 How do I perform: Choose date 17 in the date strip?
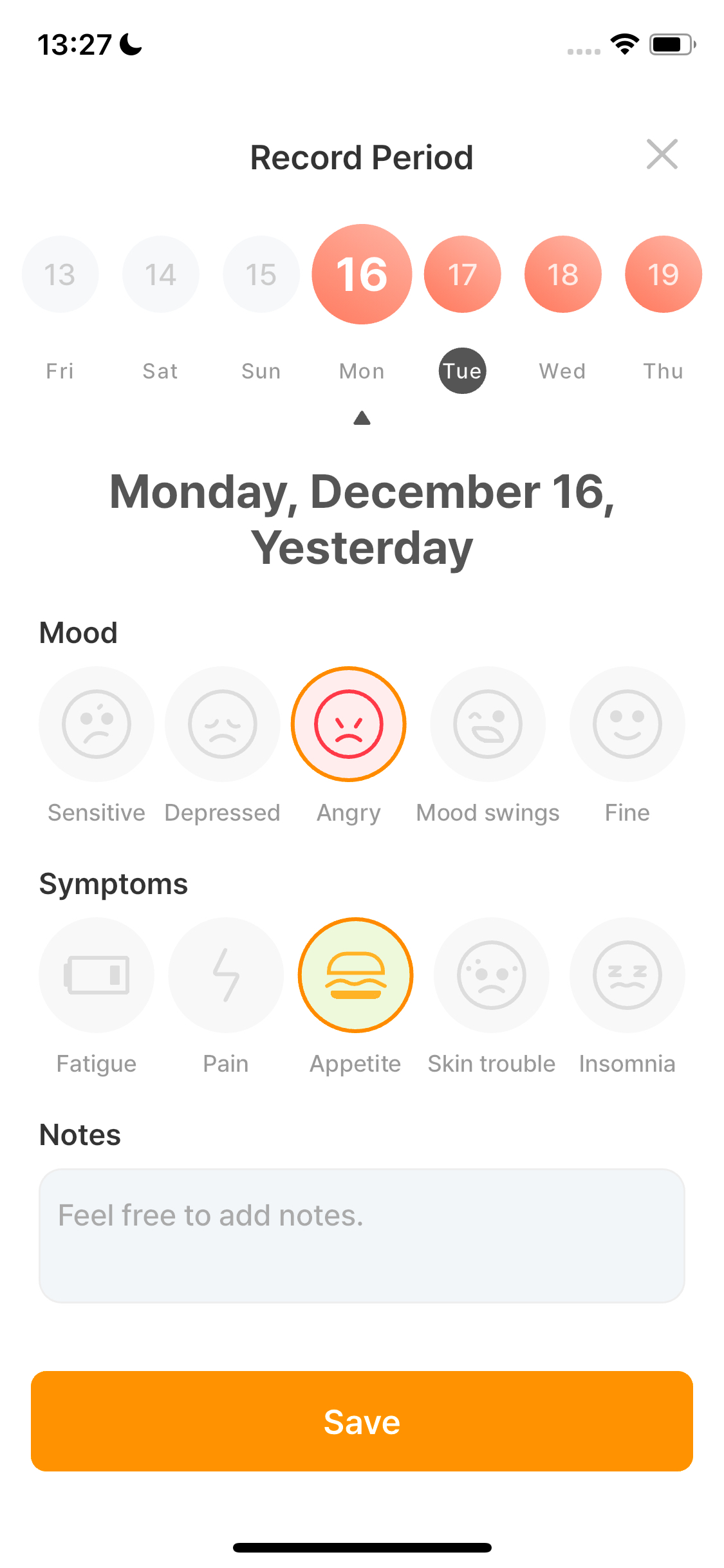click(462, 274)
